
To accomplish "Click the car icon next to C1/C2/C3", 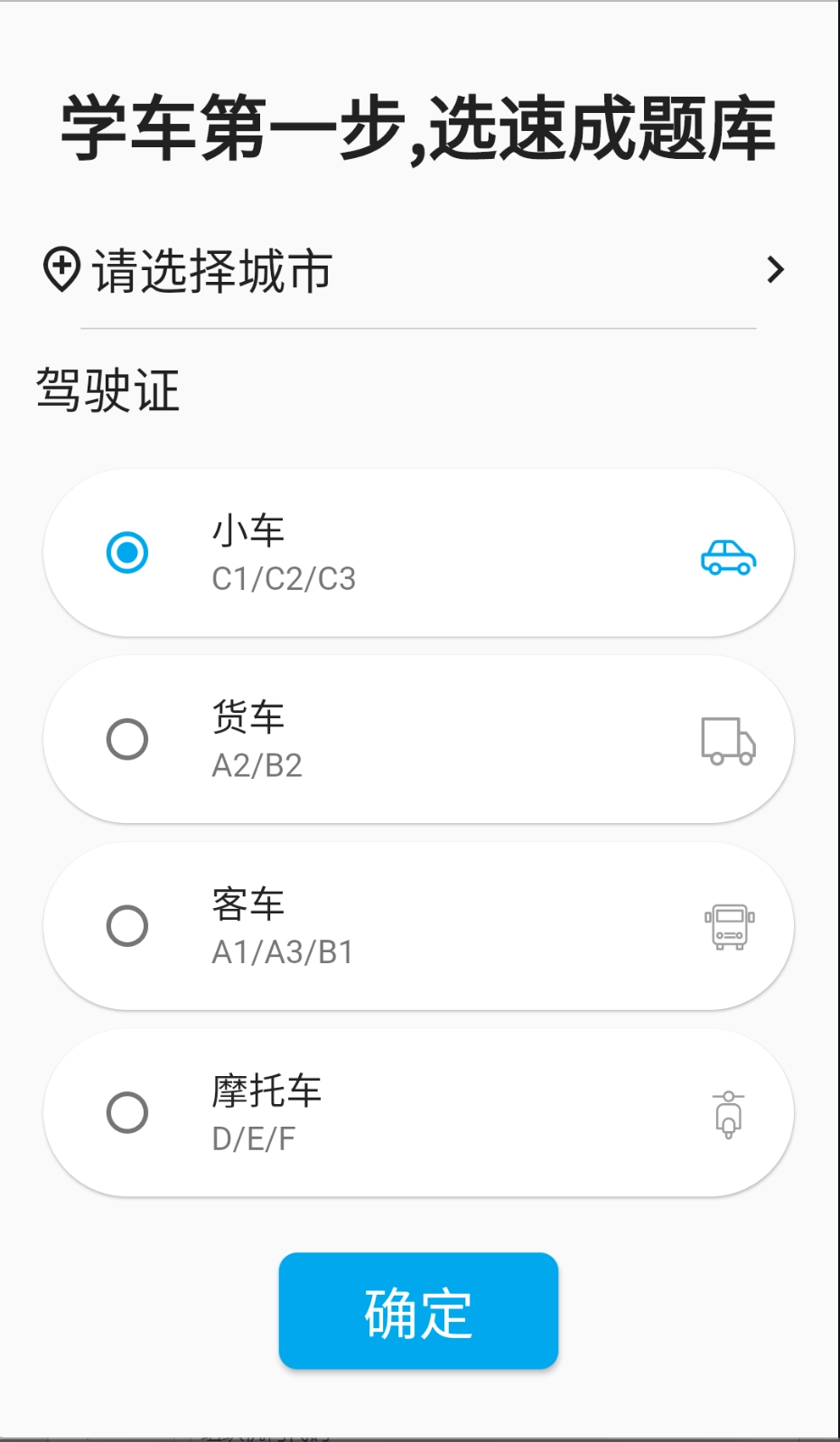I will click(x=727, y=558).
